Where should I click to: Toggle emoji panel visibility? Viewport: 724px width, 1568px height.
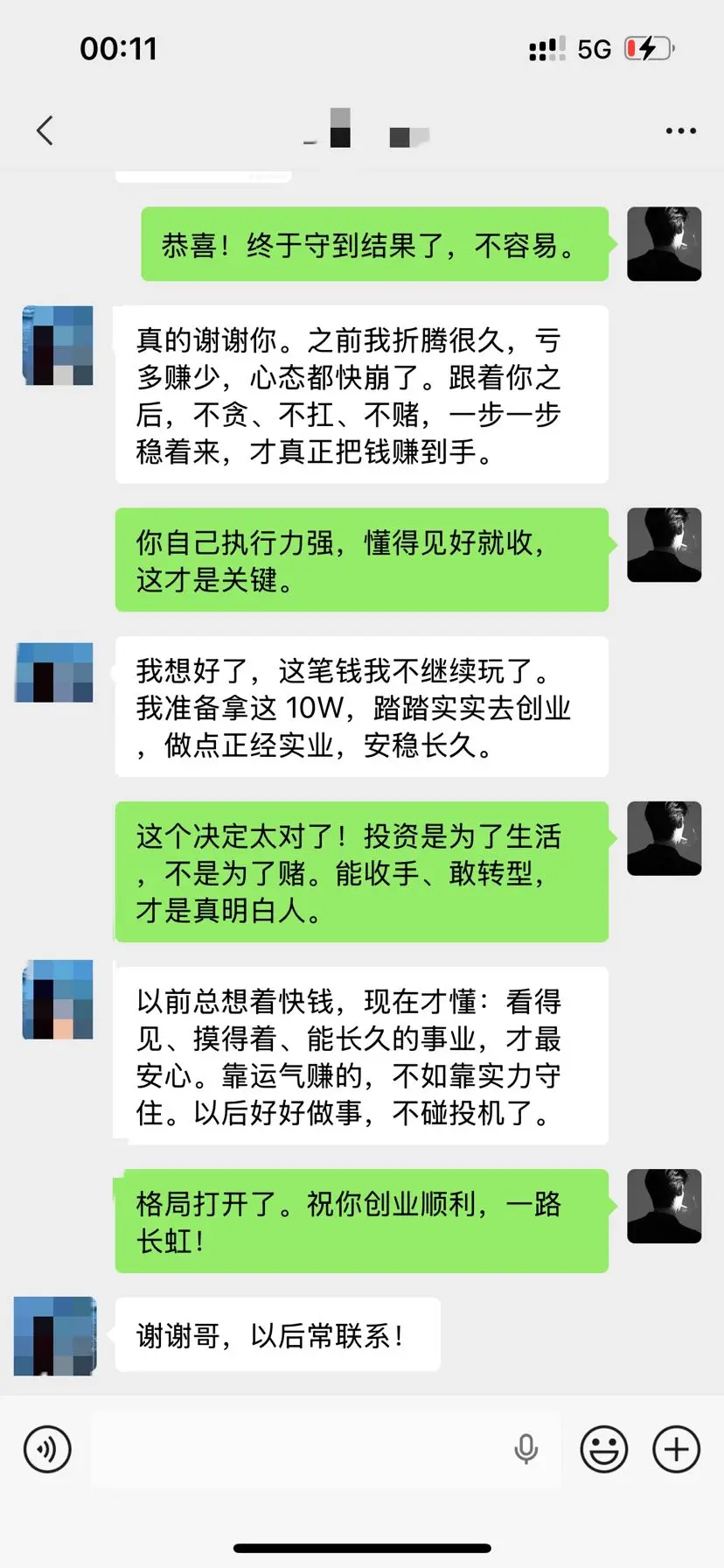(x=603, y=1449)
